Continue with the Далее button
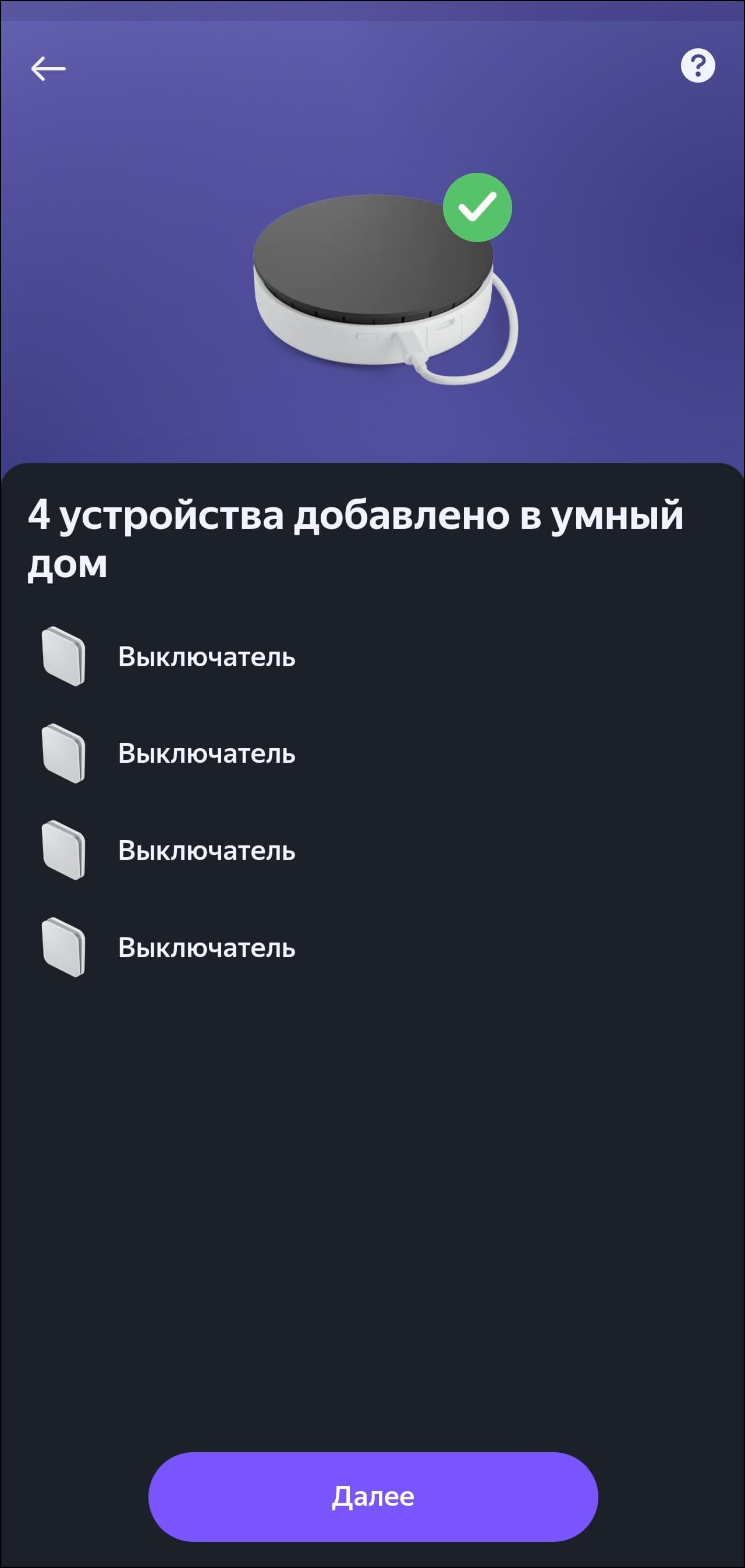The image size is (745, 1568). [x=373, y=1497]
